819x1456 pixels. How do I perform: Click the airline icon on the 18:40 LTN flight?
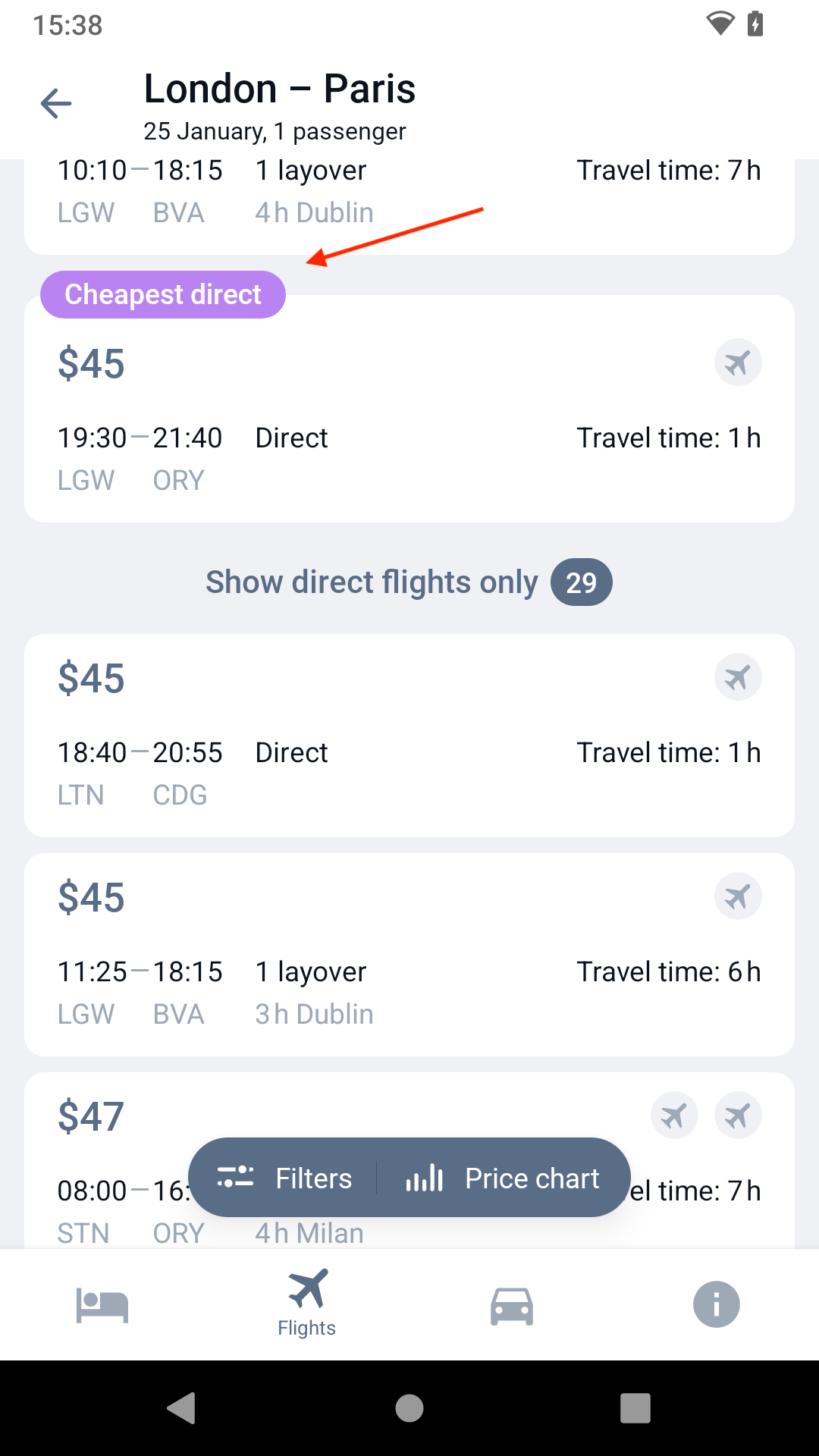pos(737,676)
